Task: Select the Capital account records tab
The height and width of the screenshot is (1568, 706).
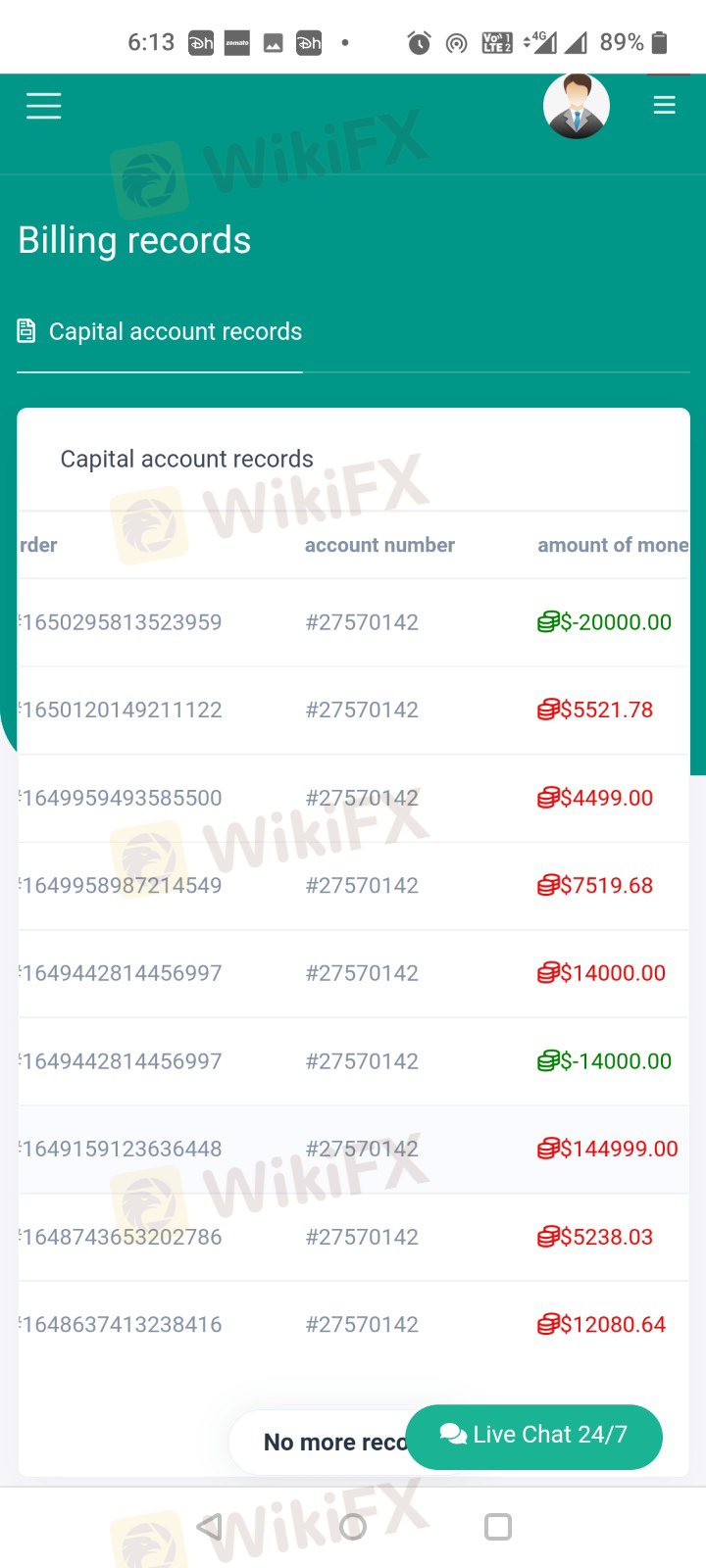Action: pos(160,331)
